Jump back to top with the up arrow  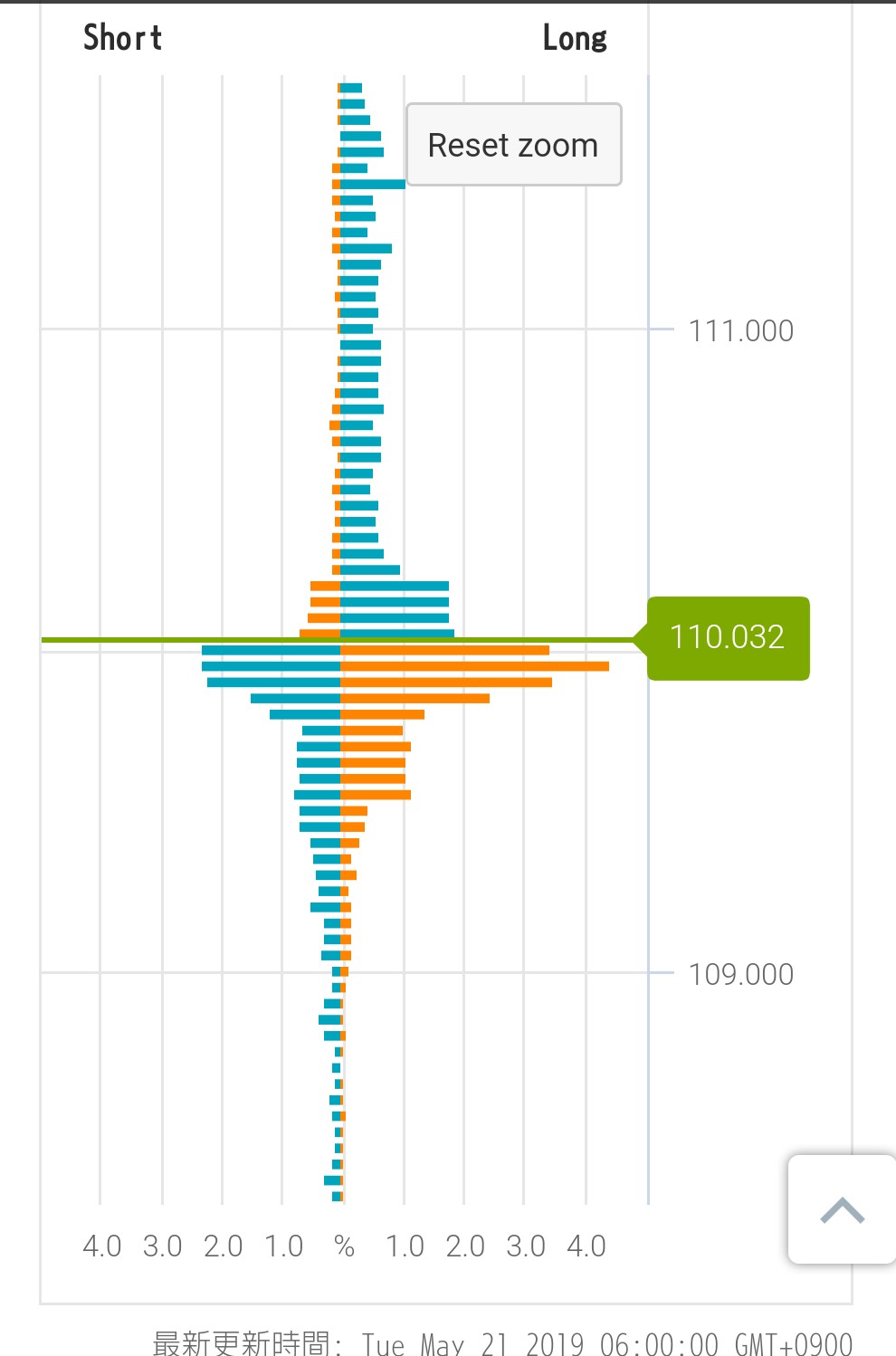coord(842,1209)
